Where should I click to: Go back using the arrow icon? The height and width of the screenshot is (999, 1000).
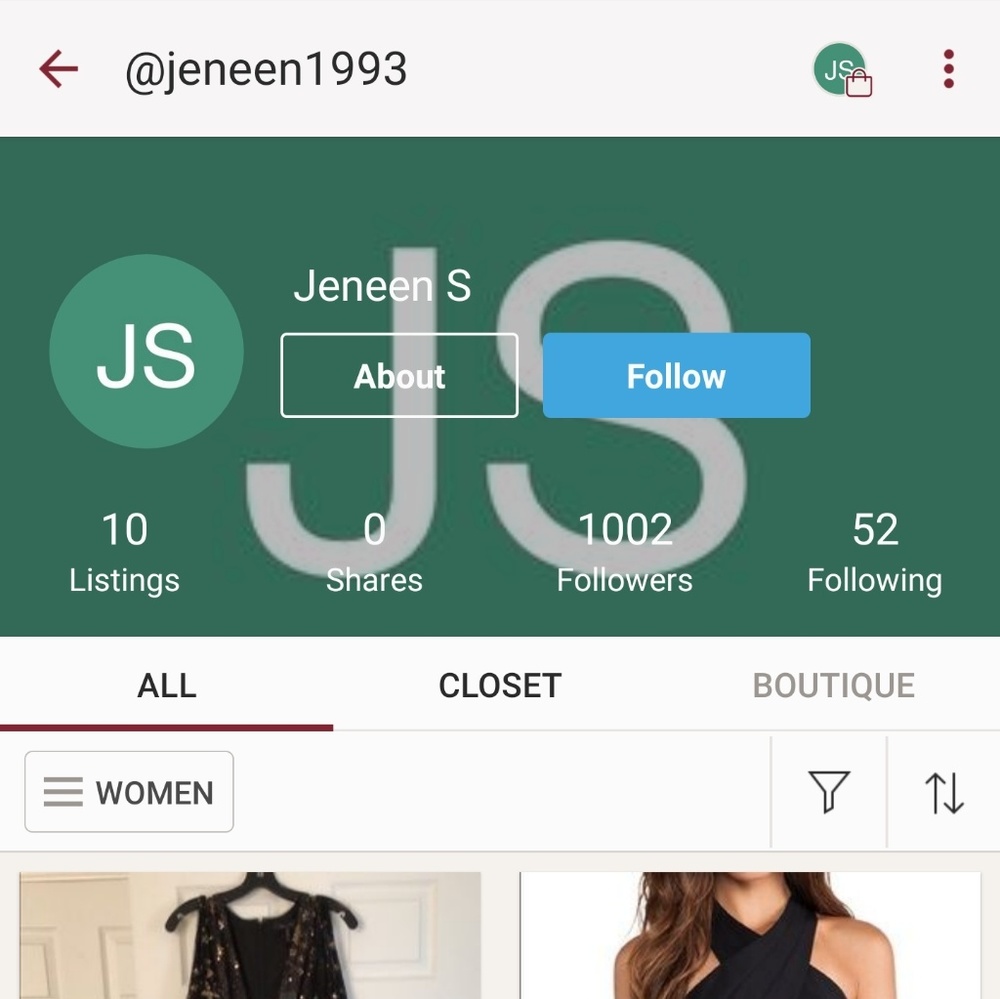(58, 69)
